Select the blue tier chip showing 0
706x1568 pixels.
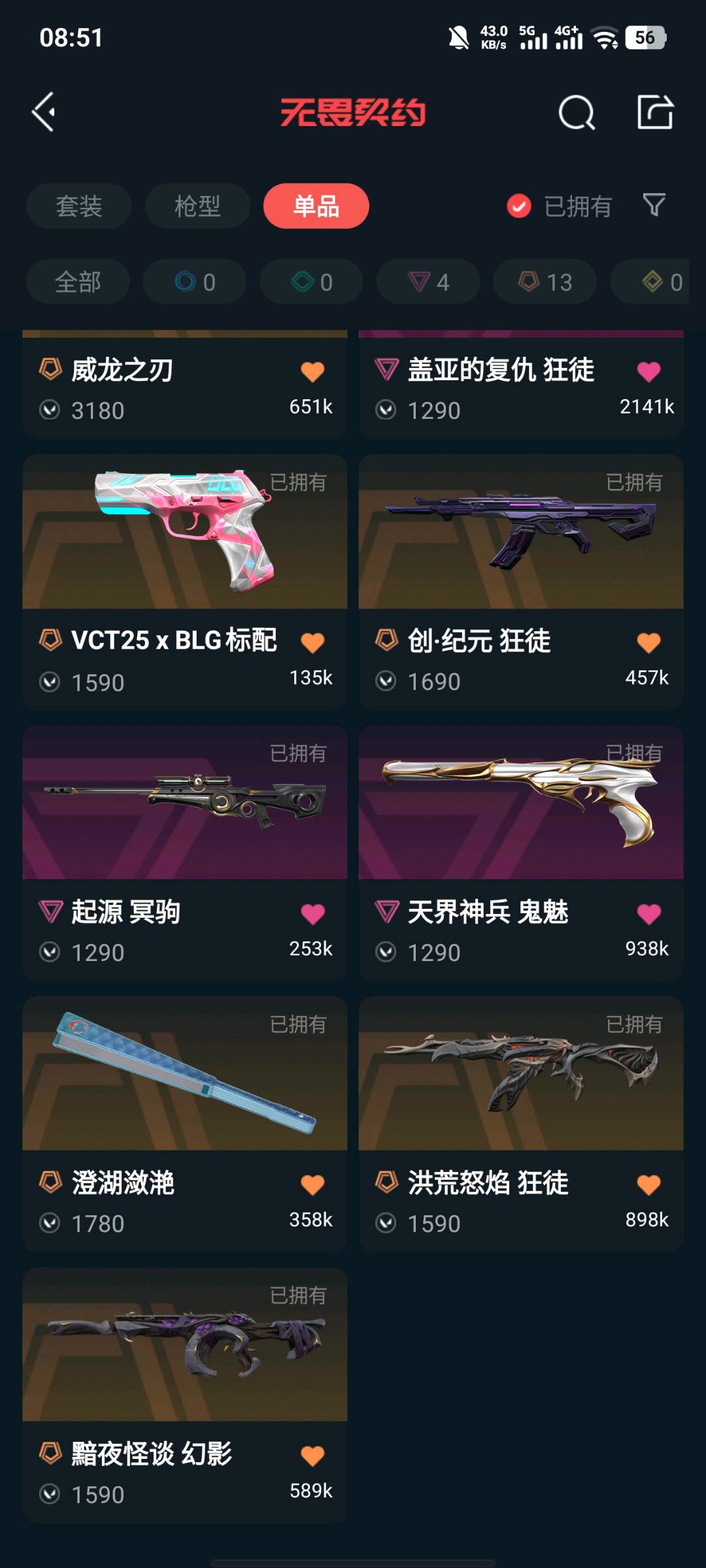[195, 282]
